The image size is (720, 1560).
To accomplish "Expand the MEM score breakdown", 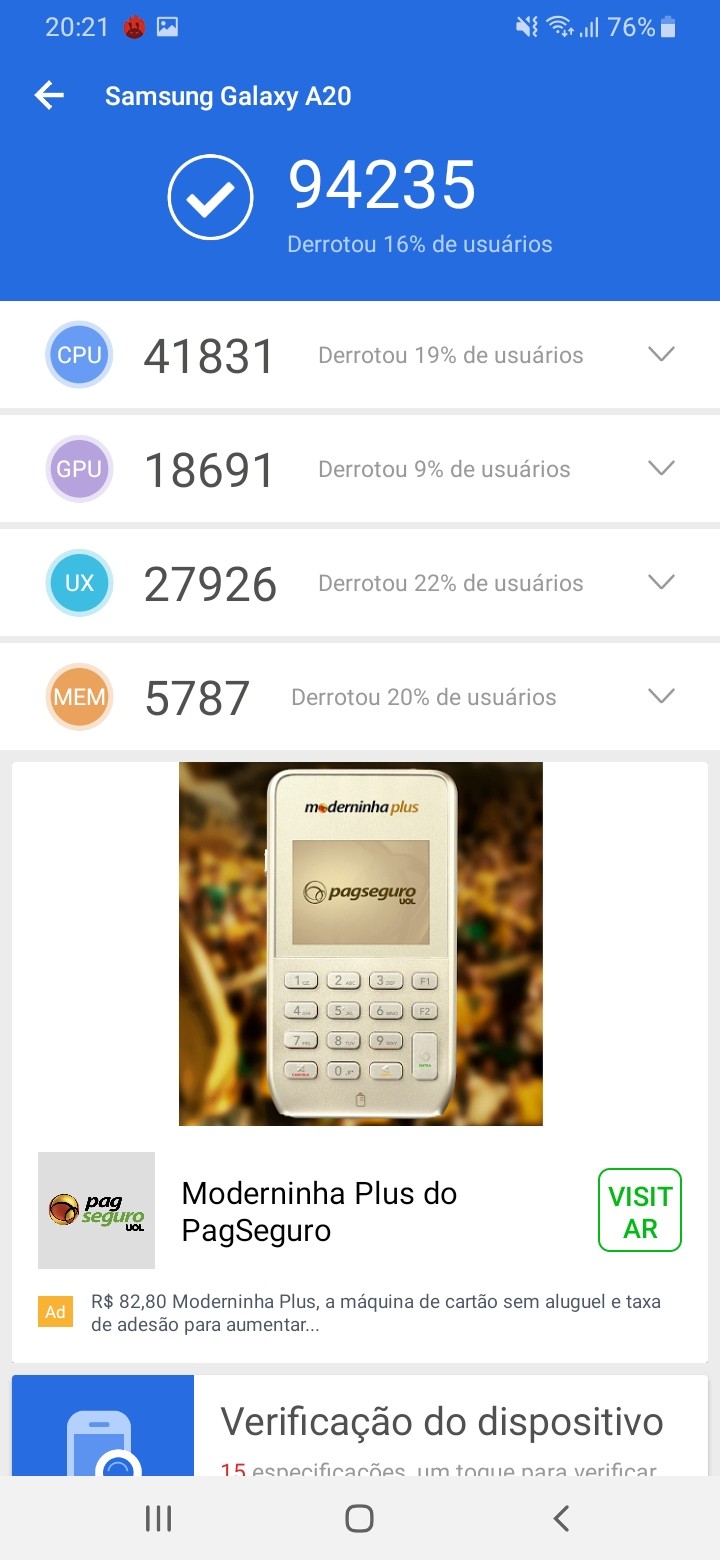I will (x=661, y=696).
